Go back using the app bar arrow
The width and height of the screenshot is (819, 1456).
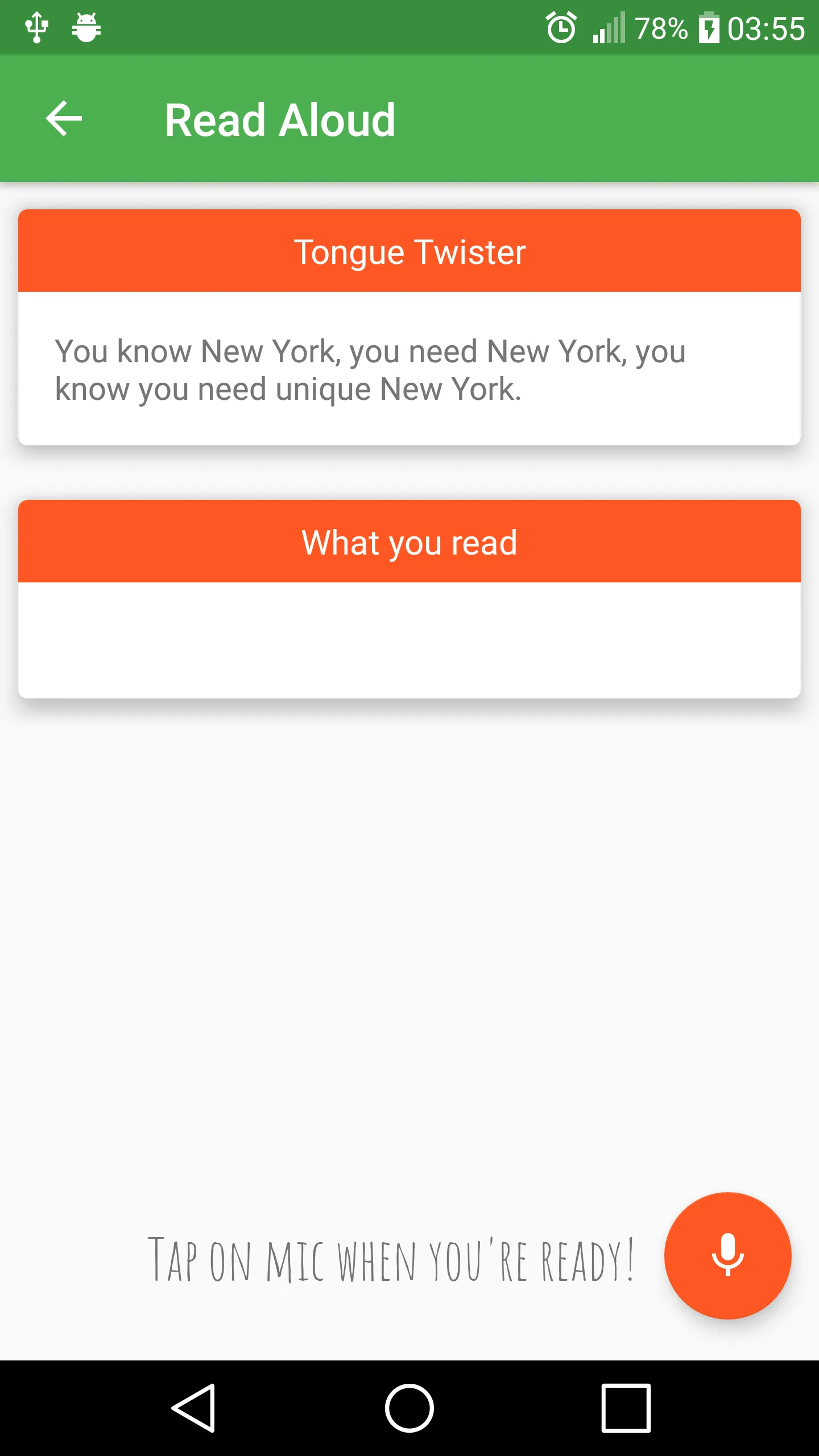pyautogui.click(x=64, y=119)
